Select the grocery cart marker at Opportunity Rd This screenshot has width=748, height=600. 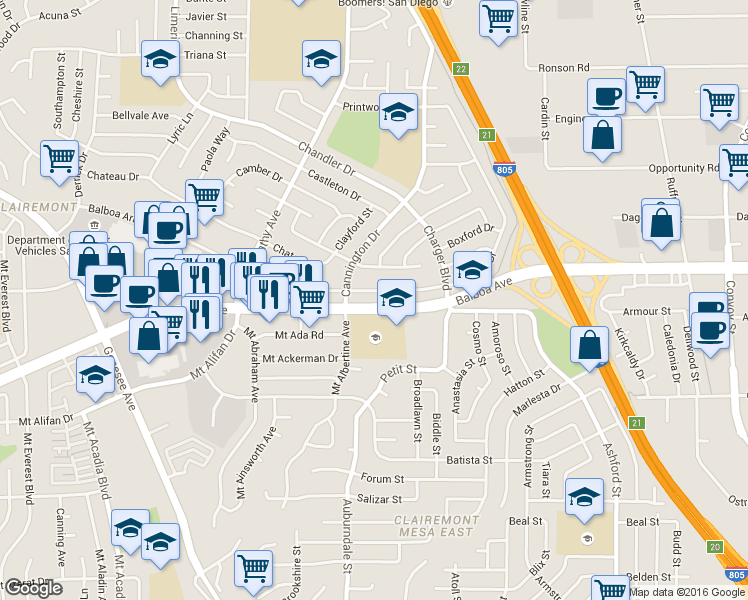click(x=736, y=162)
